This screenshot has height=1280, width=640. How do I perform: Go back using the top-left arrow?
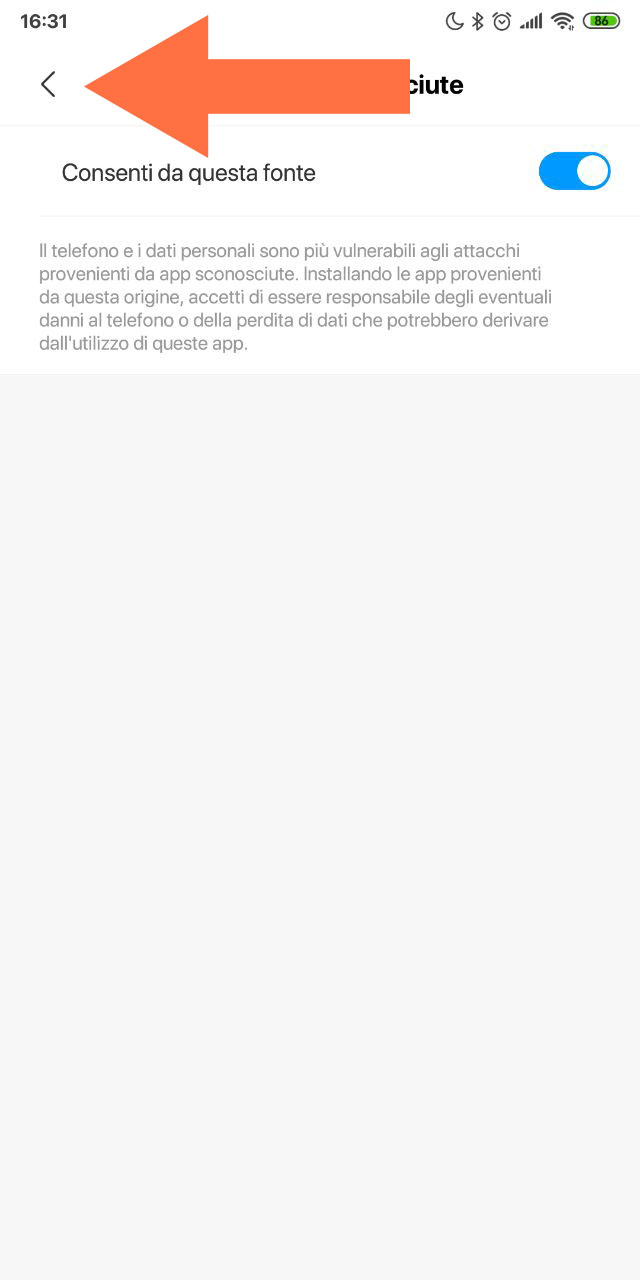pos(48,85)
